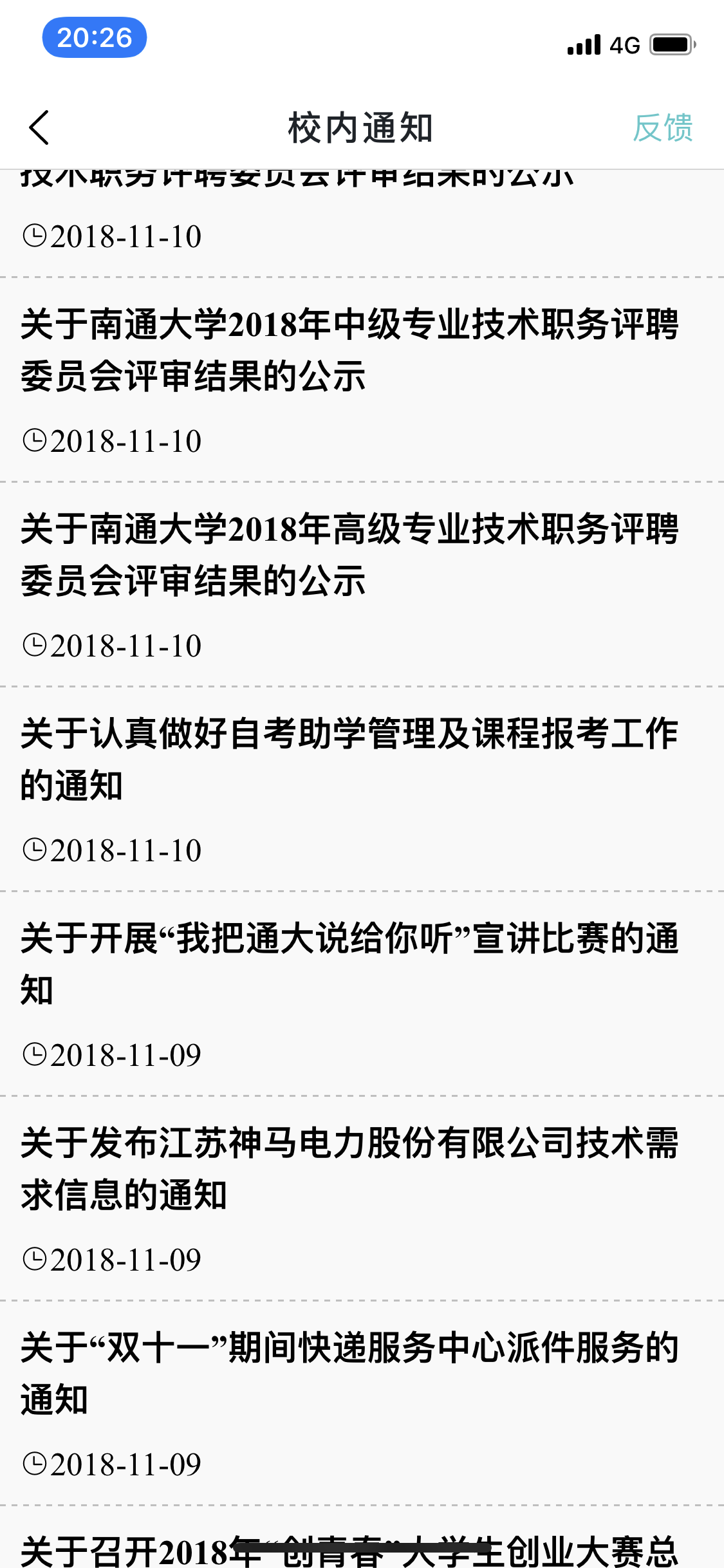The height and width of the screenshot is (1568, 724).
Task: Open the 高级专业技术职务评聘 notice
Action: coord(349,554)
